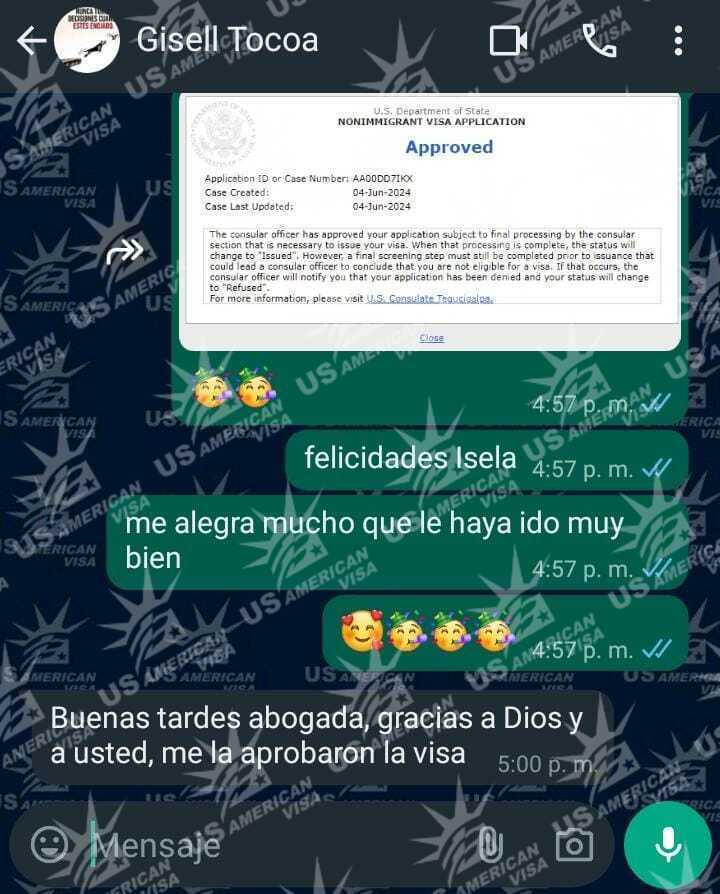Forward the visa approval image

pyautogui.click(x=125, y=251)
